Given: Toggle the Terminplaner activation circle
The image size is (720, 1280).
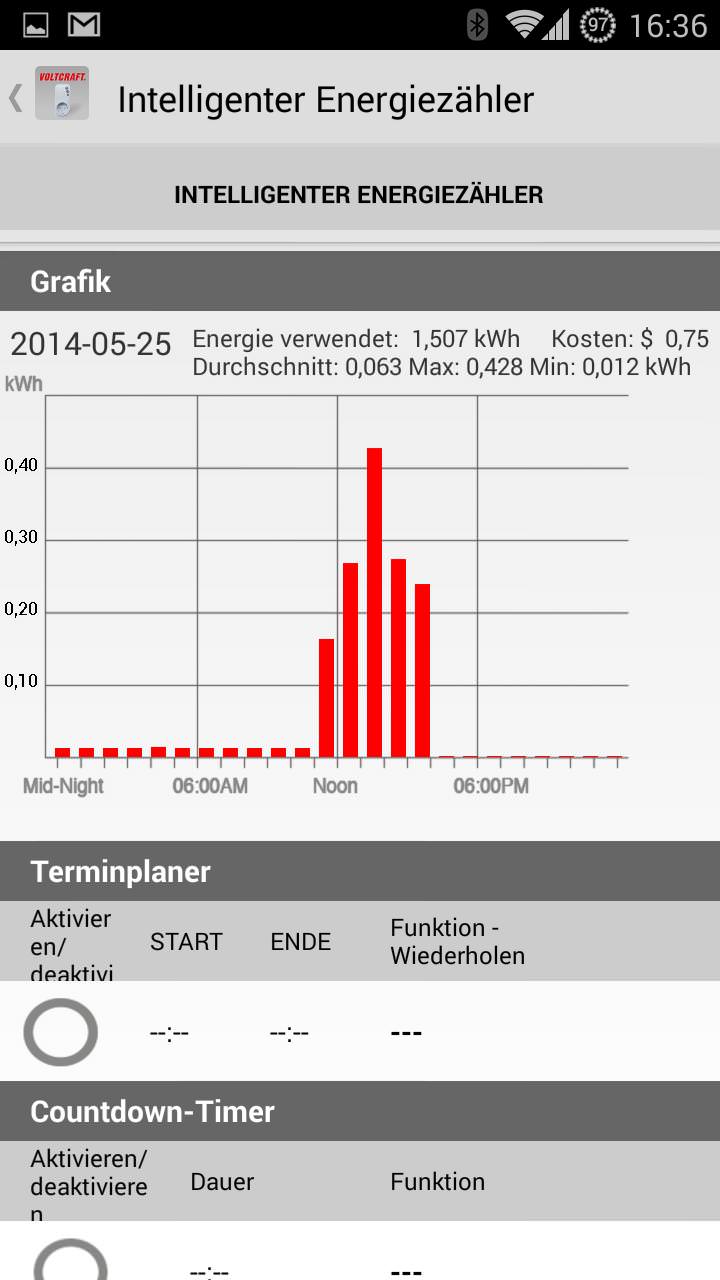Looking at the screenshot, I should [x=61, y=1032].
